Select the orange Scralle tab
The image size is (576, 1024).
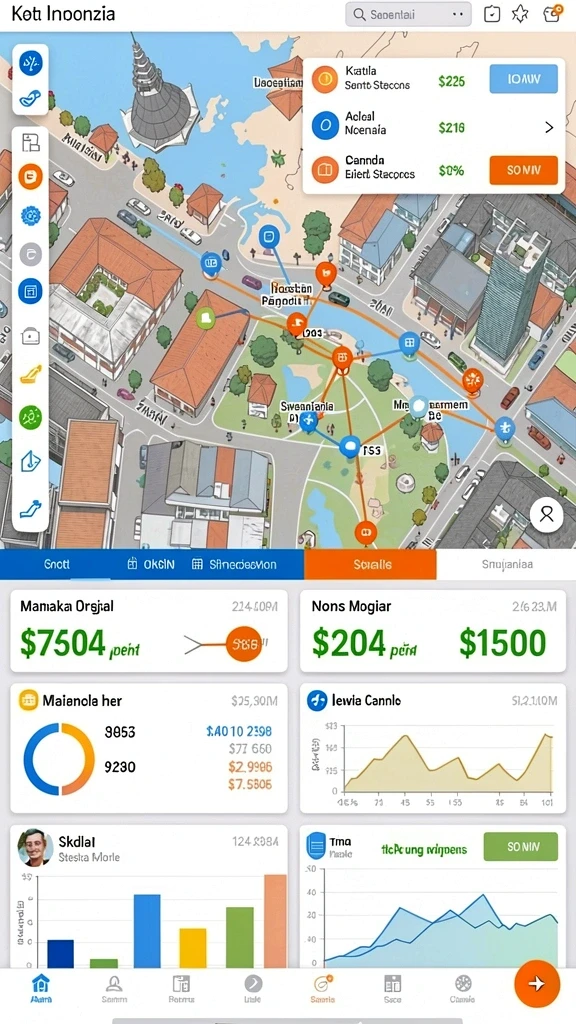pos(370,564)
